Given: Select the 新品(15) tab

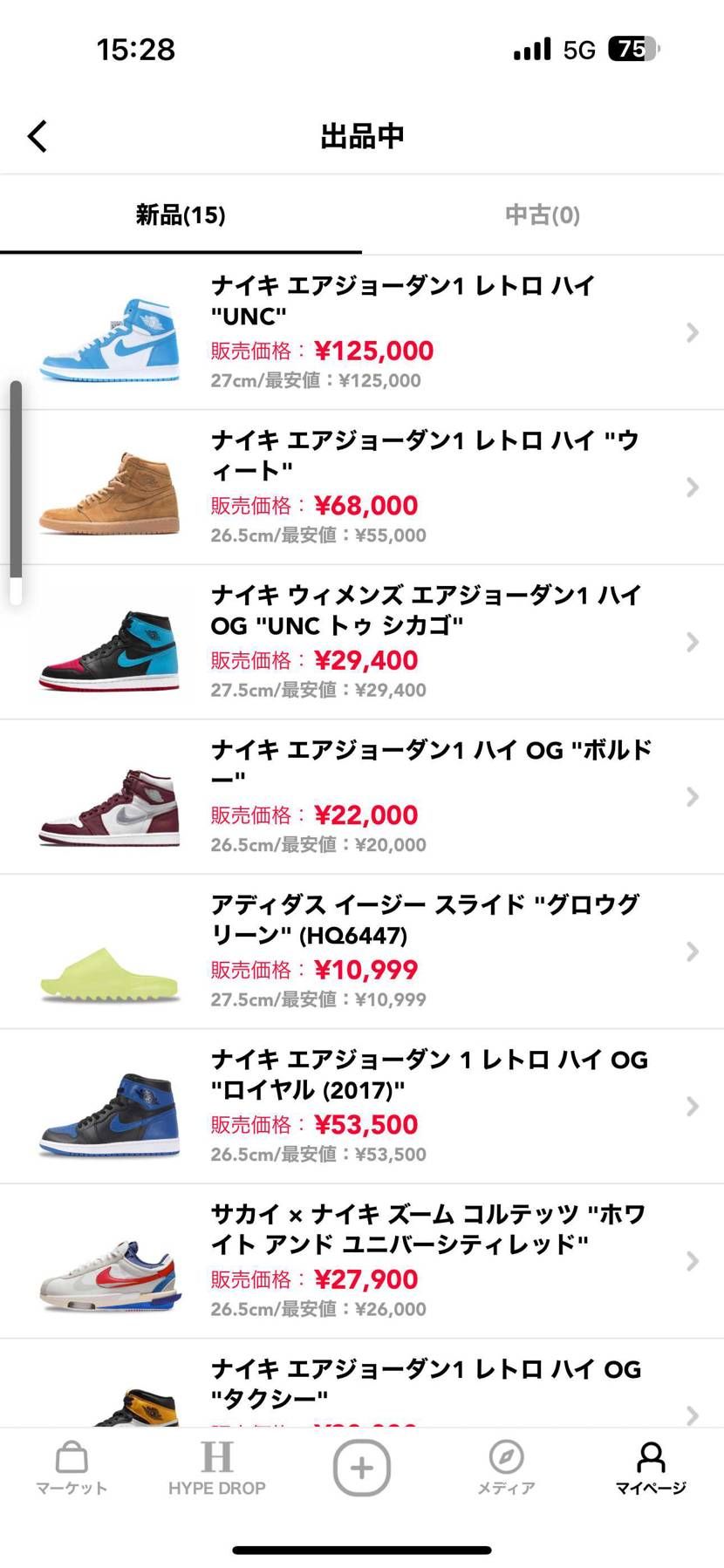Looking at the screenshot, I should click(181, 215).
